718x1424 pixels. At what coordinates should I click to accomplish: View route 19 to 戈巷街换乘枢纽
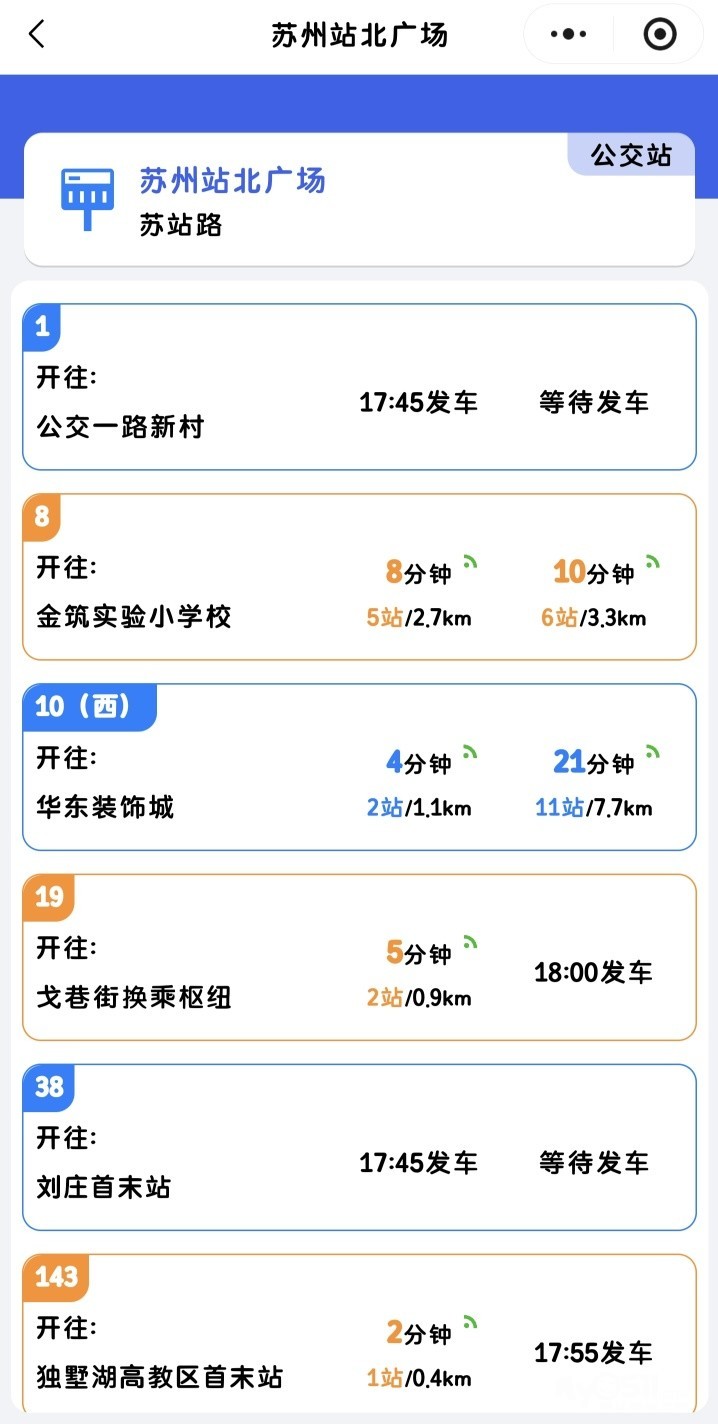click(x=358, y=957)
